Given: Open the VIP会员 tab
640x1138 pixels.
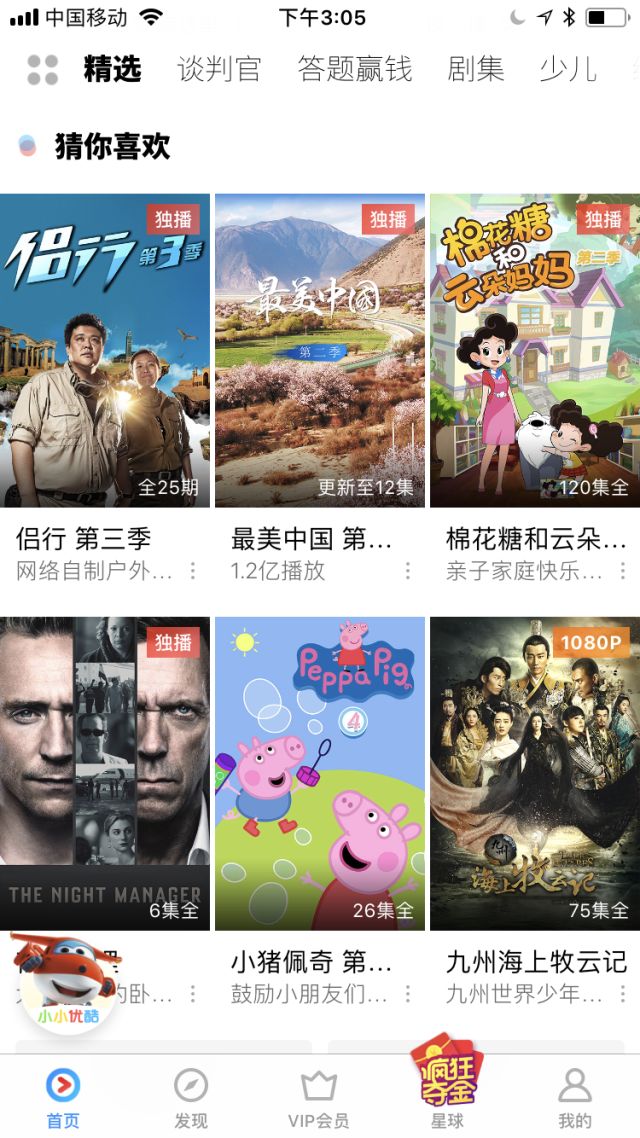Looking at the screenshot, I should click(318, 1097).
